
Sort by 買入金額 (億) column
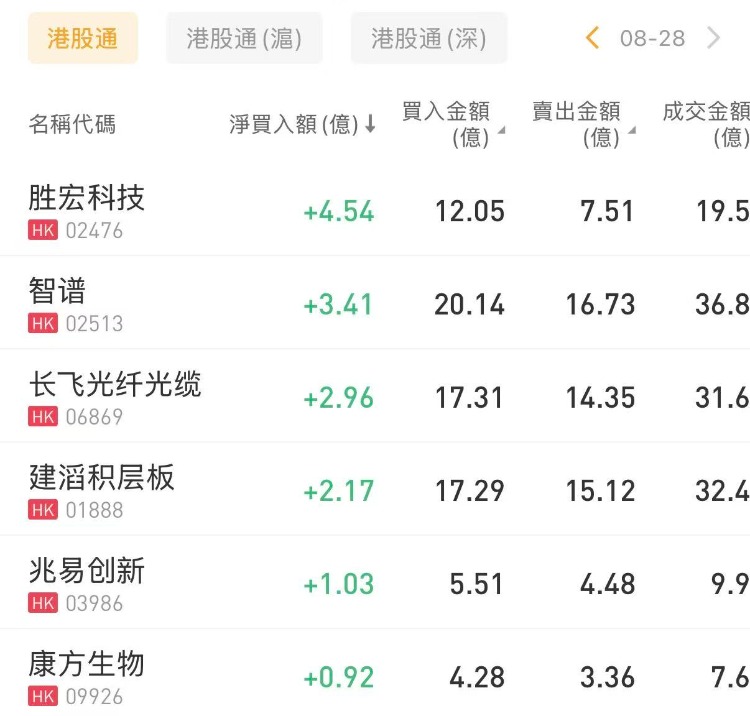(453, 124)
